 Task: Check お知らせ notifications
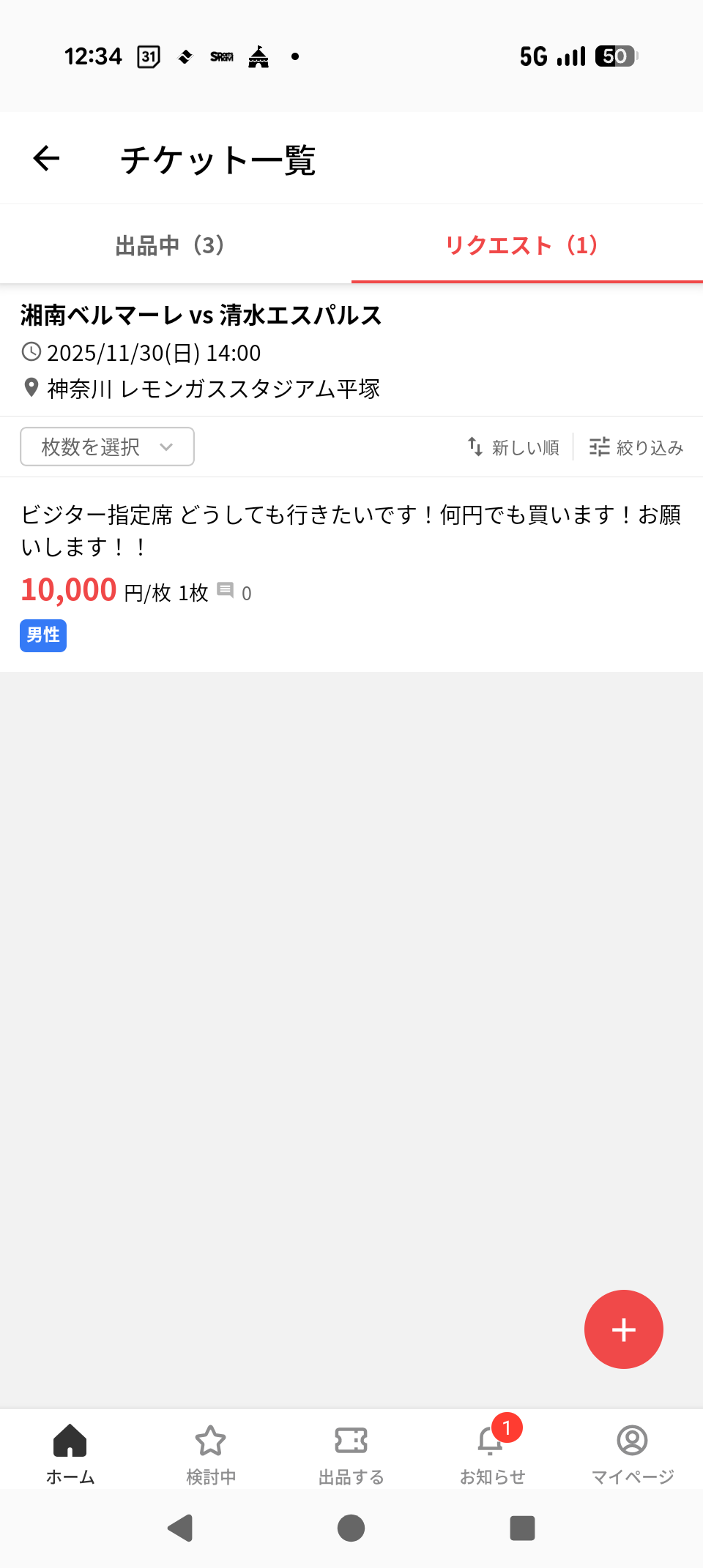click(x=492, y=1453)
